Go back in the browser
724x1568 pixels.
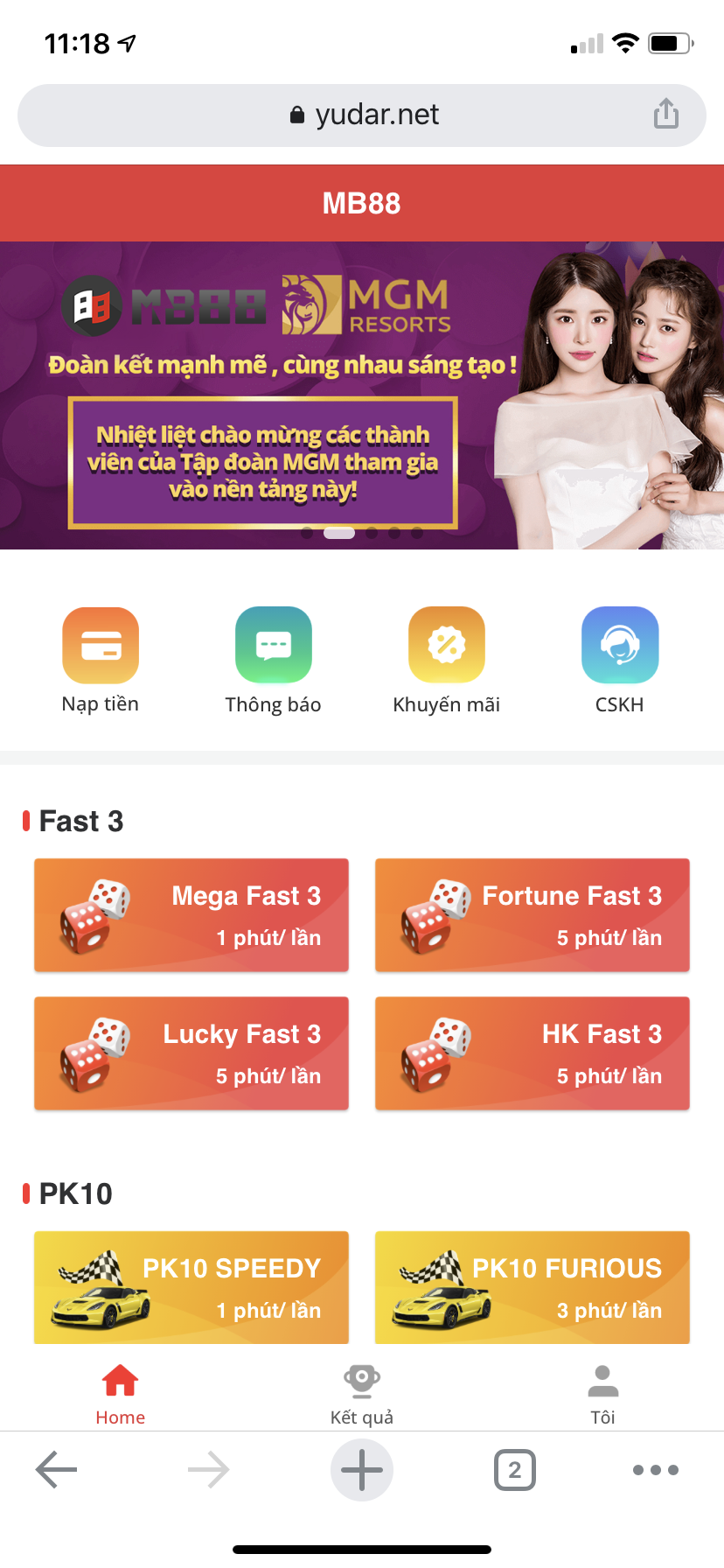[57, 1470]
